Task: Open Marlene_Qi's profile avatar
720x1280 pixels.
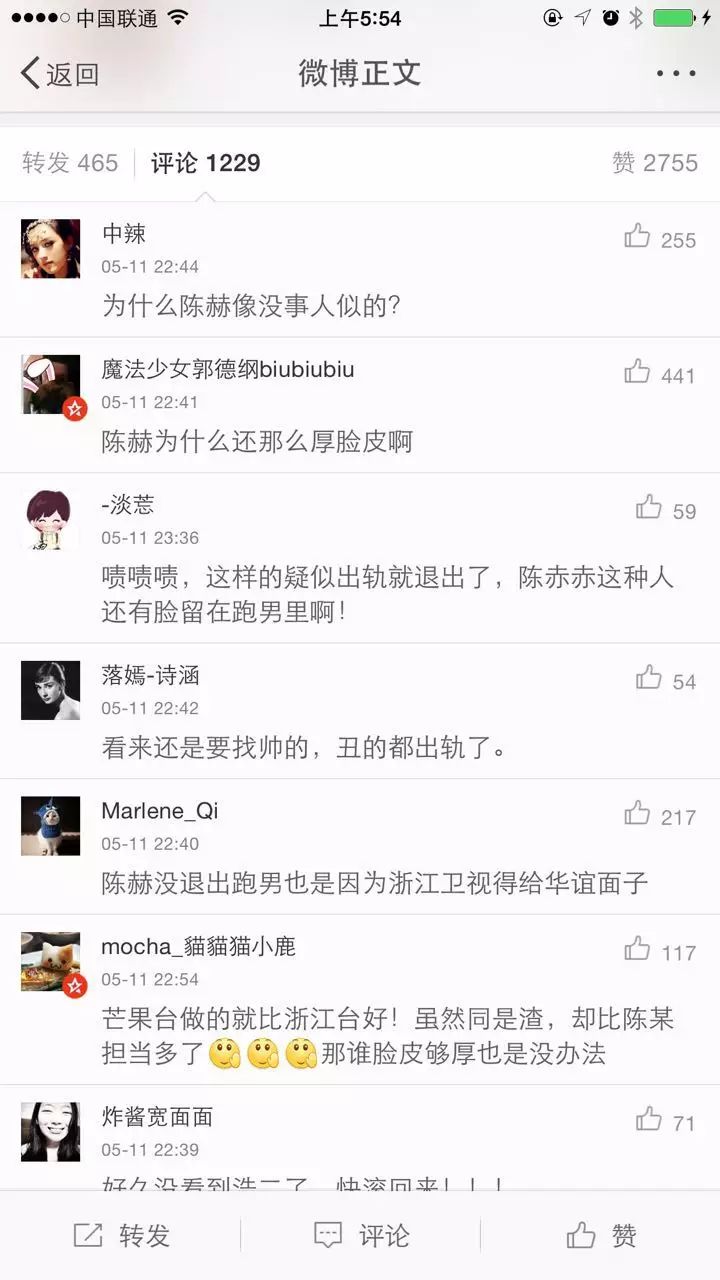Action: [x=51, y=826]
